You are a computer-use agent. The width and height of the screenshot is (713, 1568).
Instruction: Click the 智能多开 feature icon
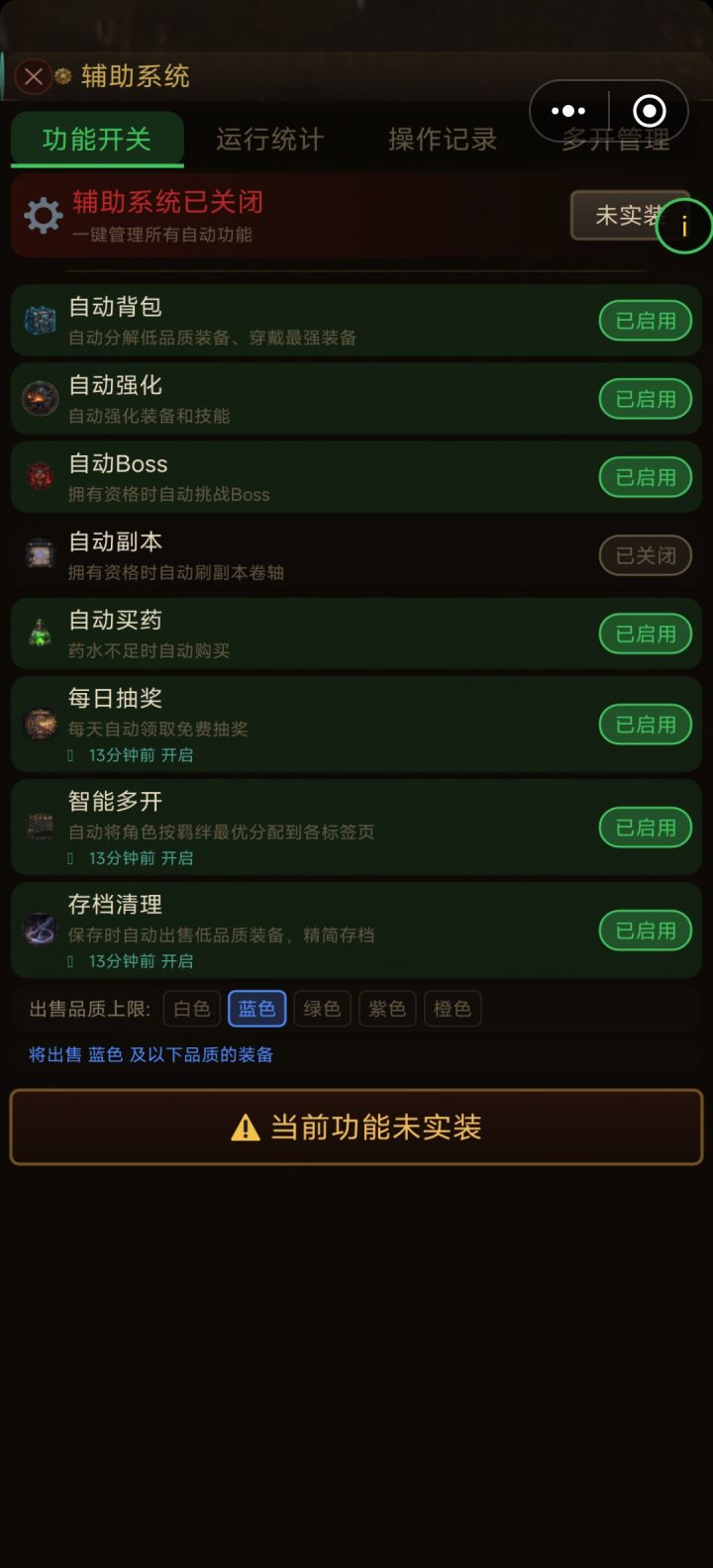coord(40,827)
